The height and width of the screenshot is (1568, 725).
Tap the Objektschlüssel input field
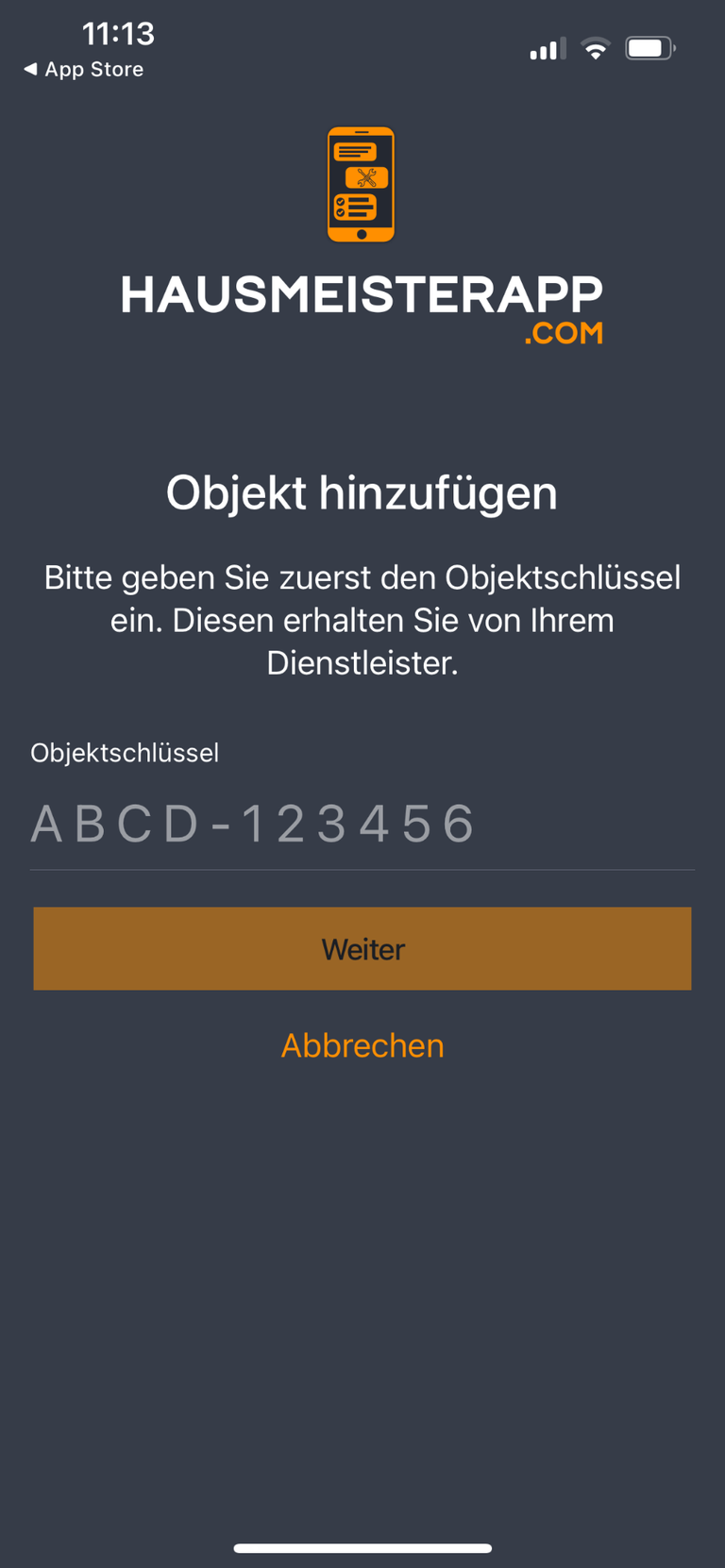click(362, 824)
